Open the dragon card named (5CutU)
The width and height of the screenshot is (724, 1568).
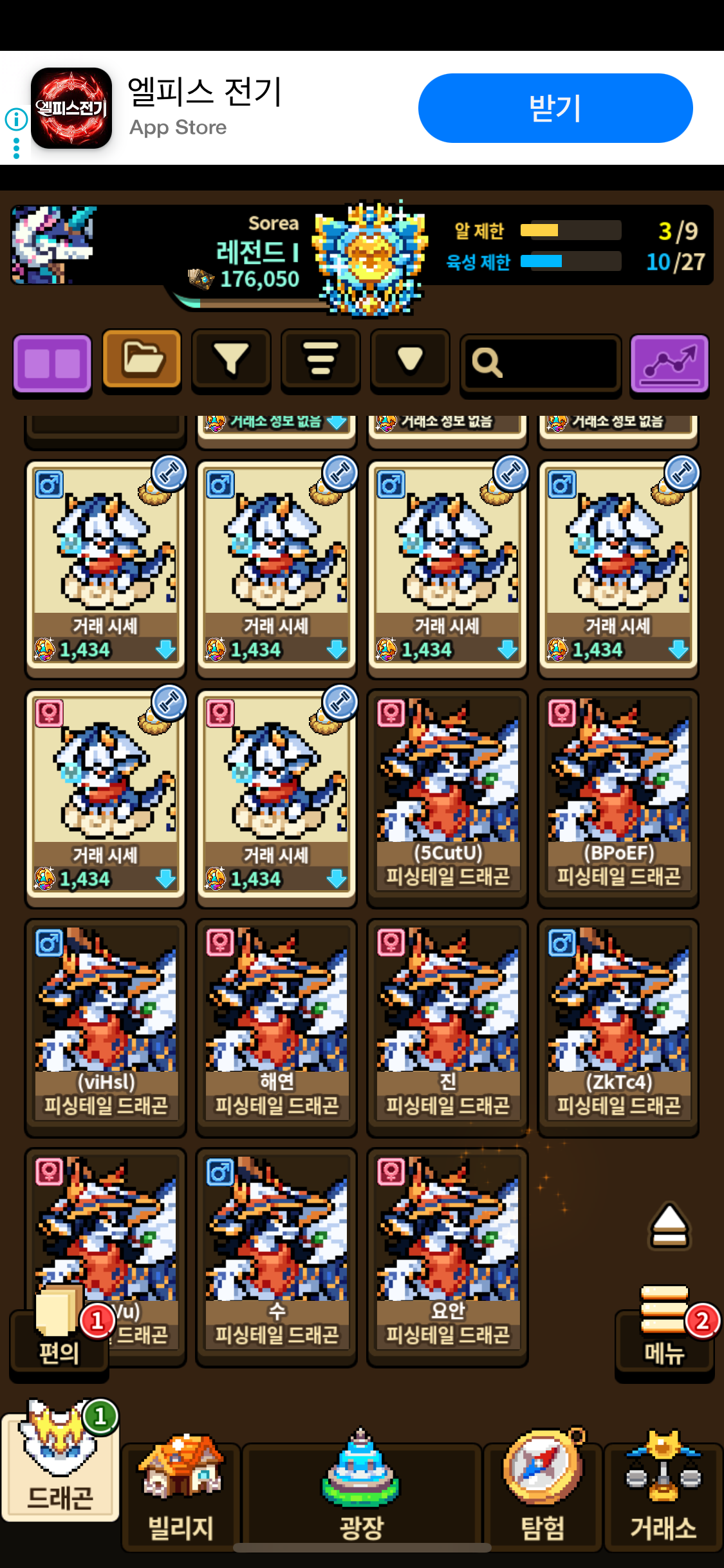447,798
